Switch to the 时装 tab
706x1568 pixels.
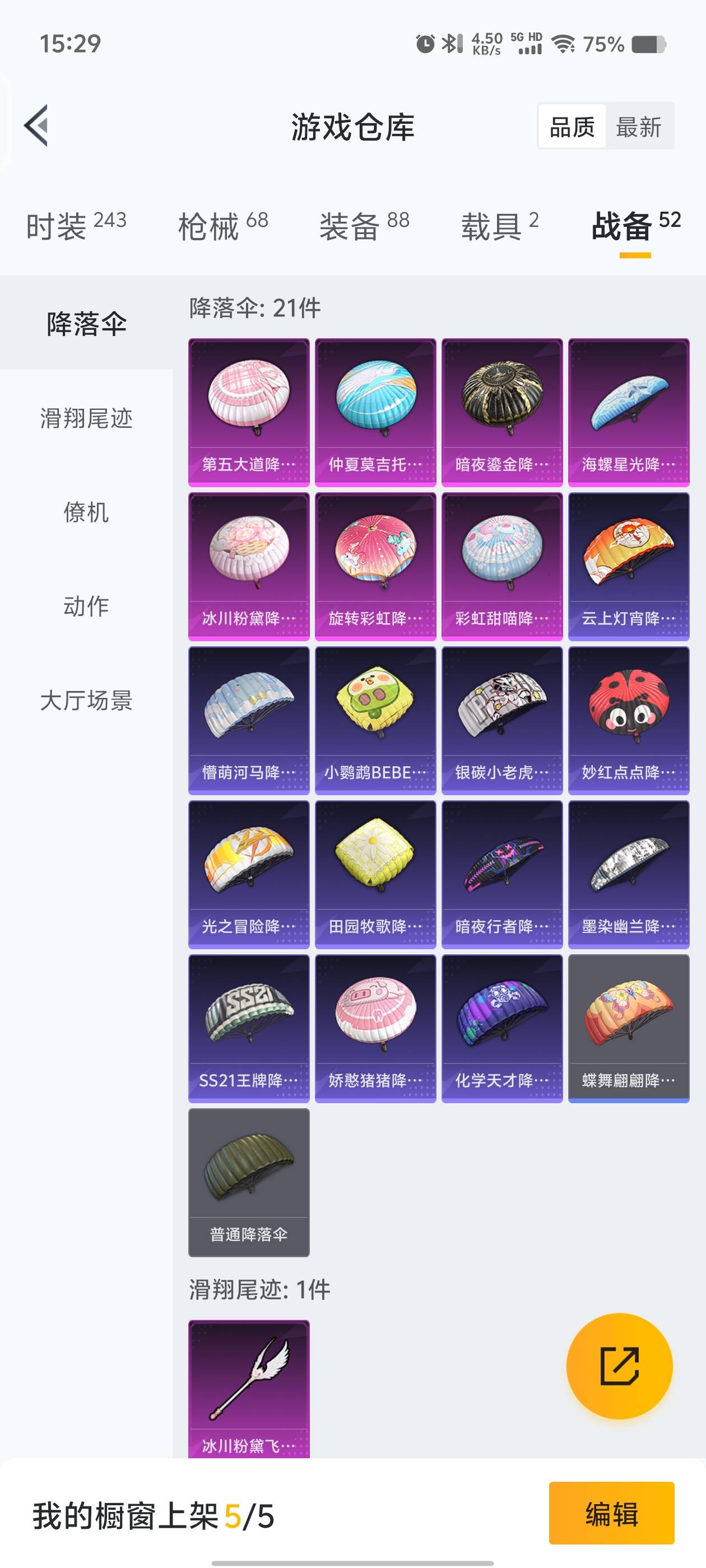[x=76, y=226]
